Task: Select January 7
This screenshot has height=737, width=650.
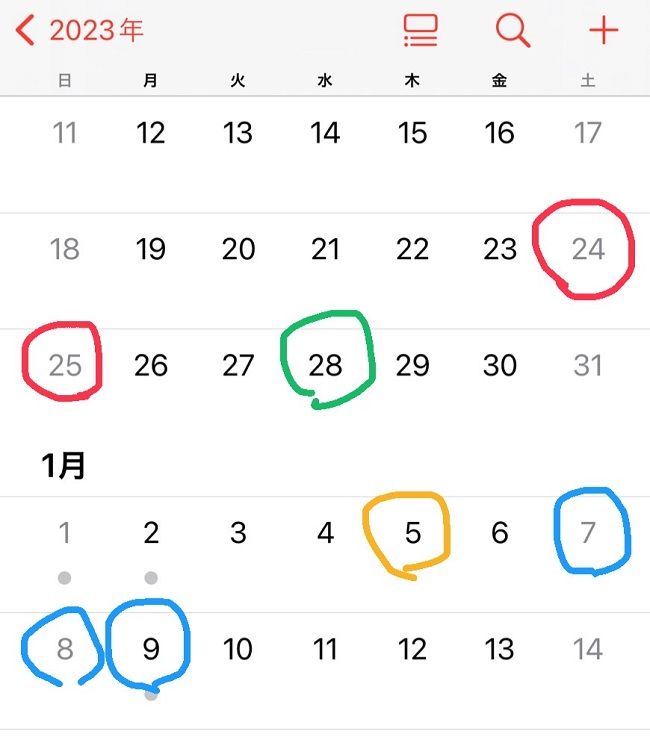Action: click(588, 533)
